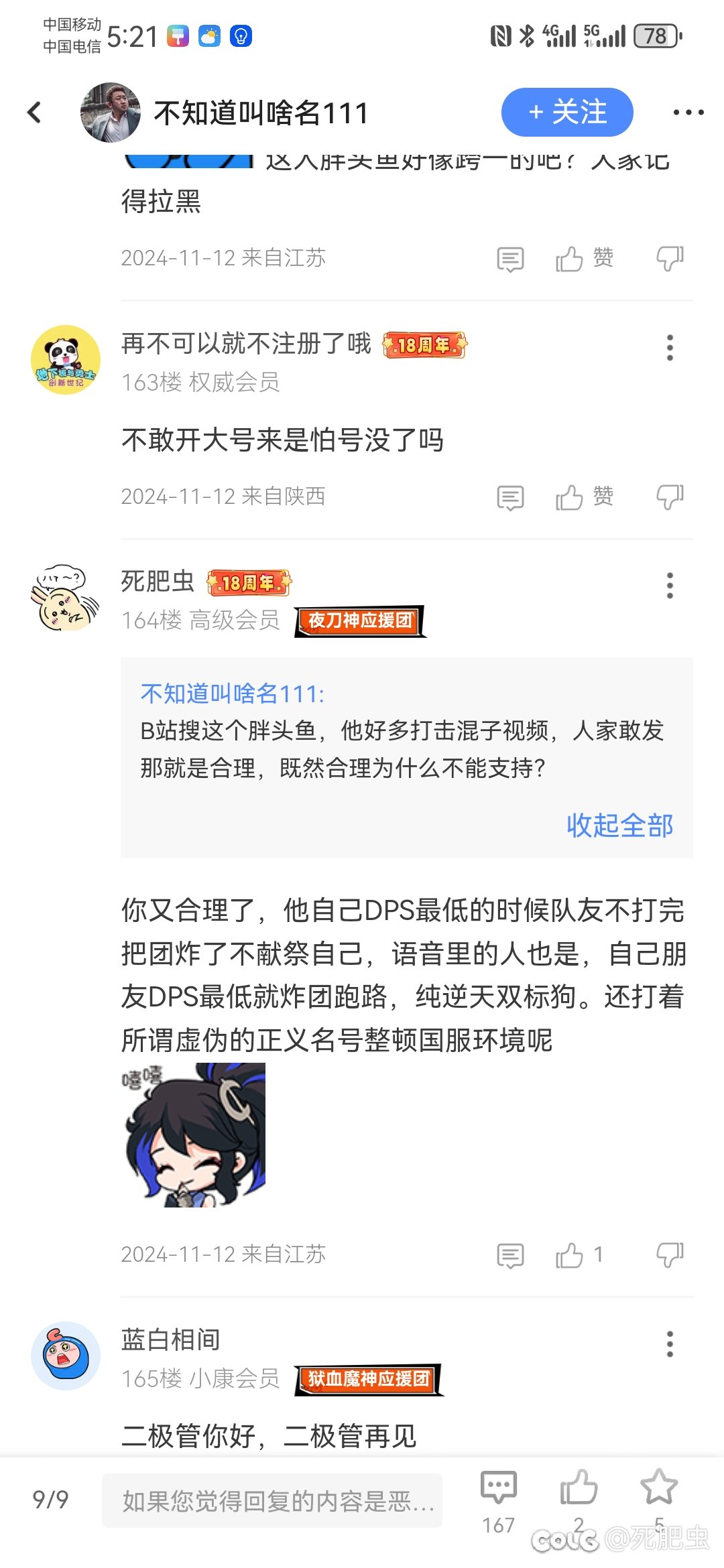
Task: Reply to 163楼 comment about 大号
Action: pos(510,498)
